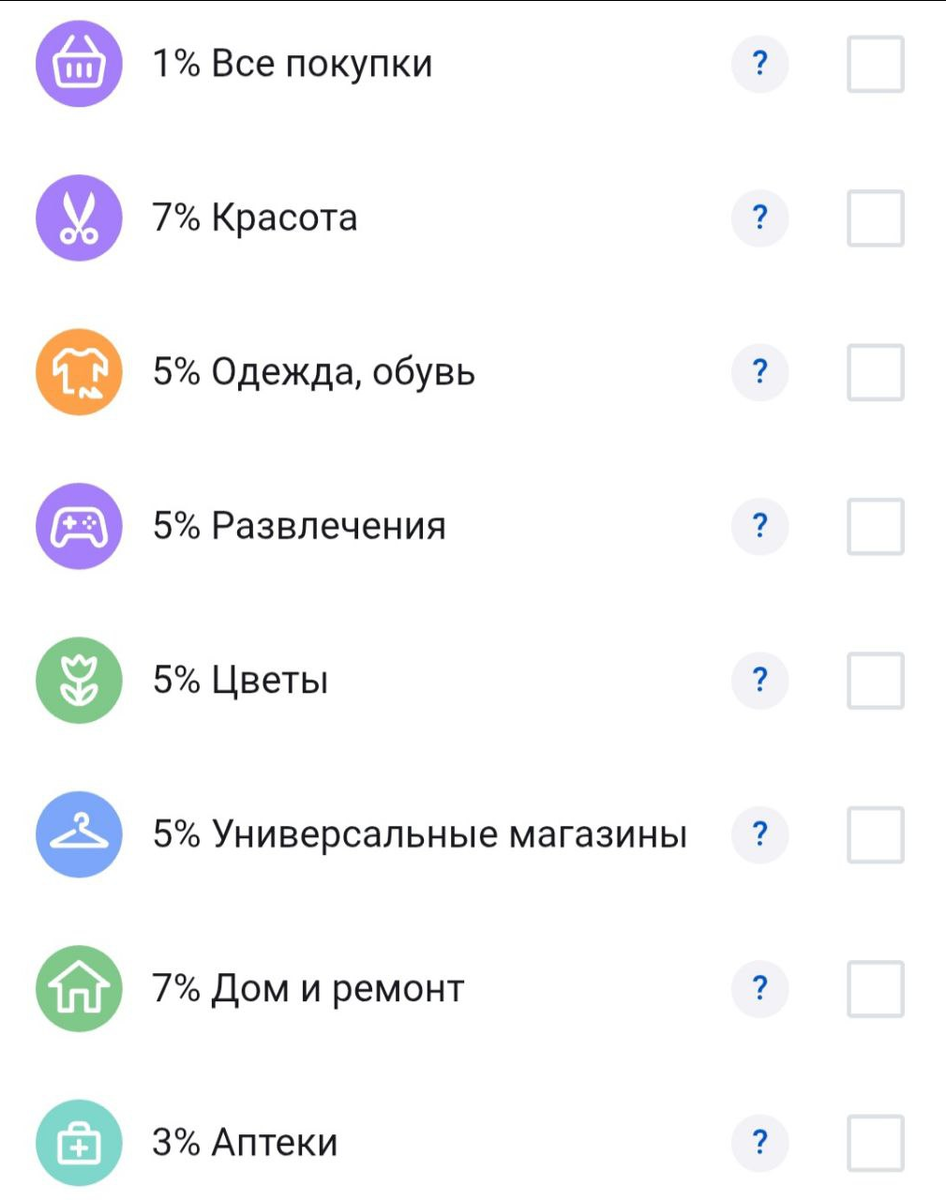This screenshot has width=946, height=1200.
Task: Tick the 5% Одежда, обувь checkbox
Action: (875, 372)
